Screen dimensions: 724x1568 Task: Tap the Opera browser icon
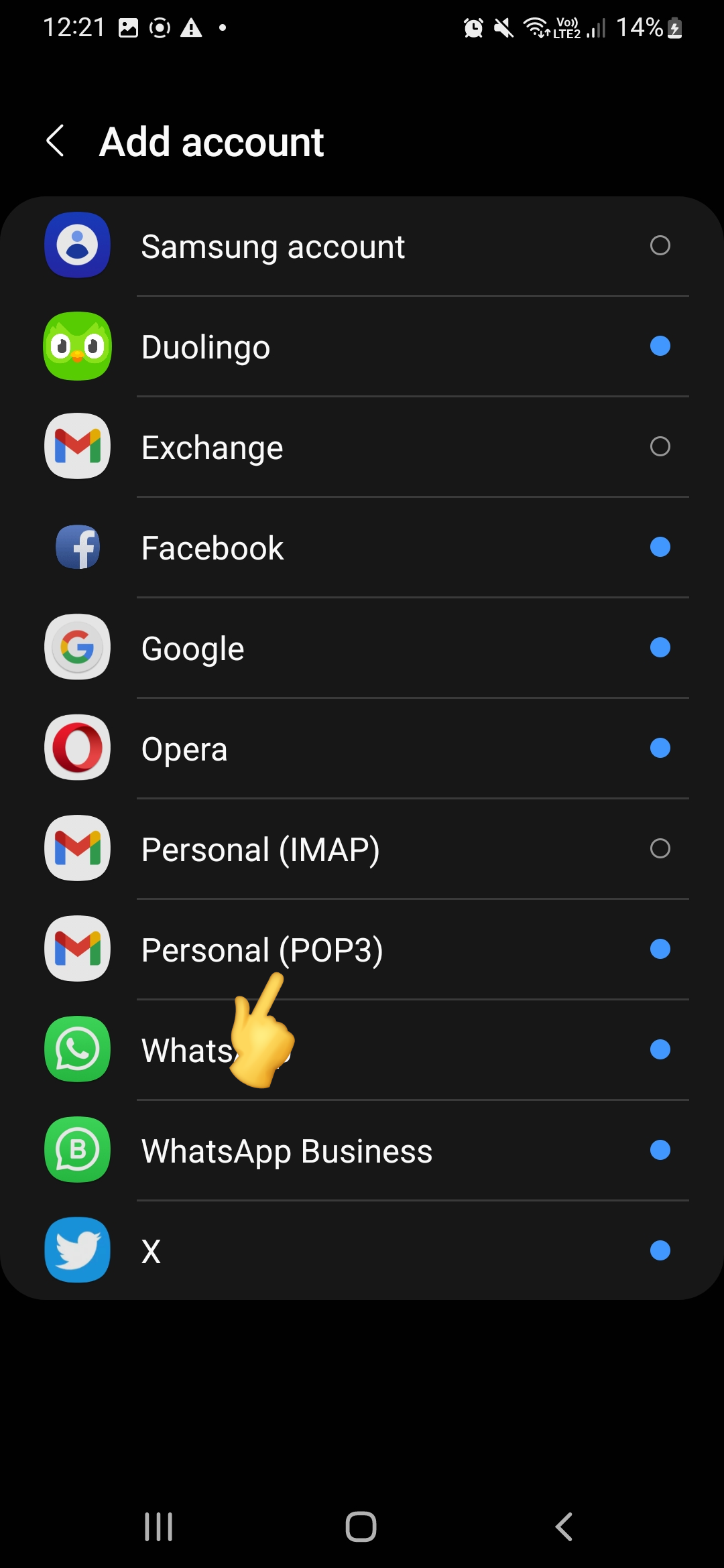(x=76, y=748)
